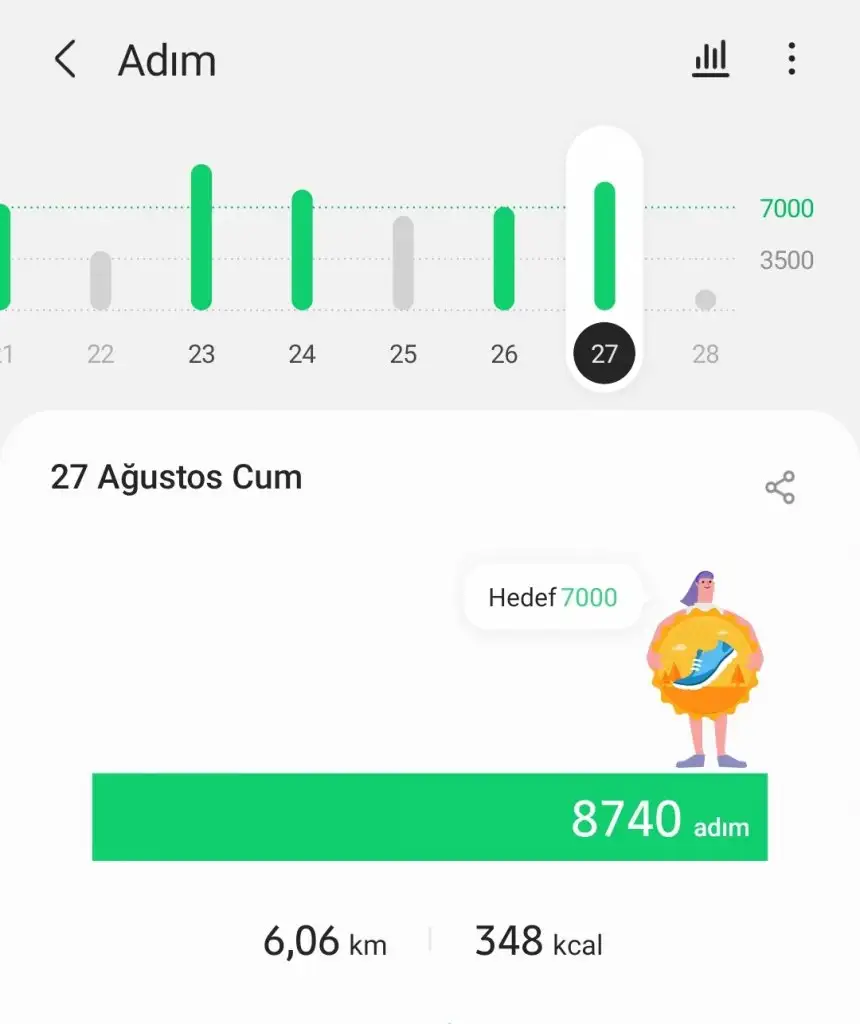Select day 25 in the chart
The image size is (860, 1024).
[403, 353]
